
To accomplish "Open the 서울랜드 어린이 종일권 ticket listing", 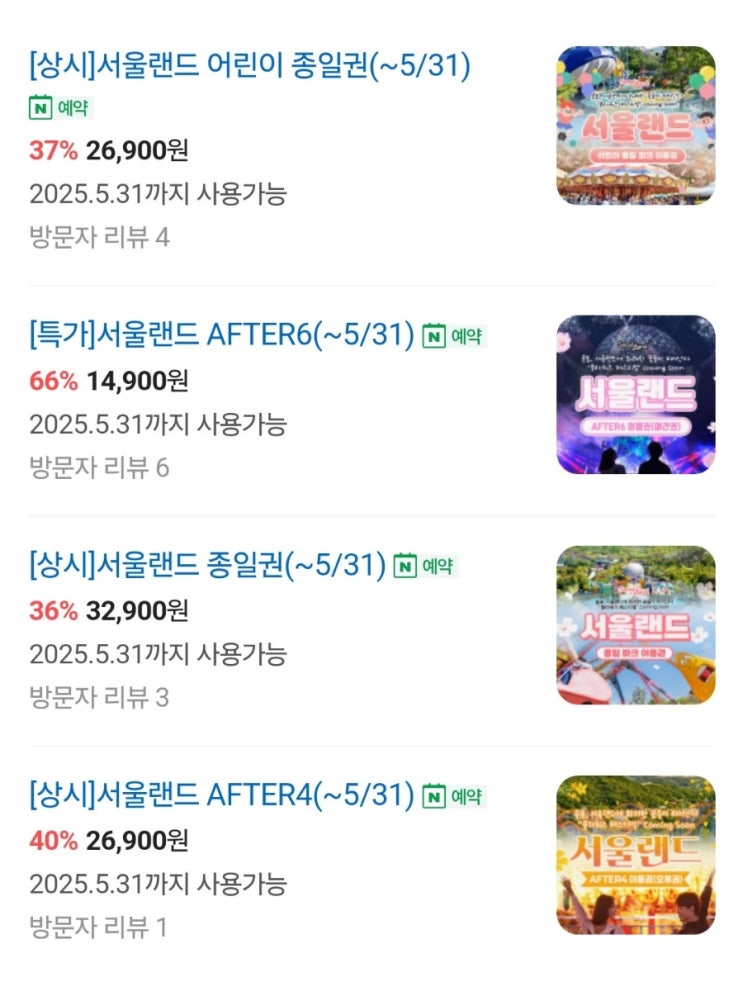I will (250, 66).
